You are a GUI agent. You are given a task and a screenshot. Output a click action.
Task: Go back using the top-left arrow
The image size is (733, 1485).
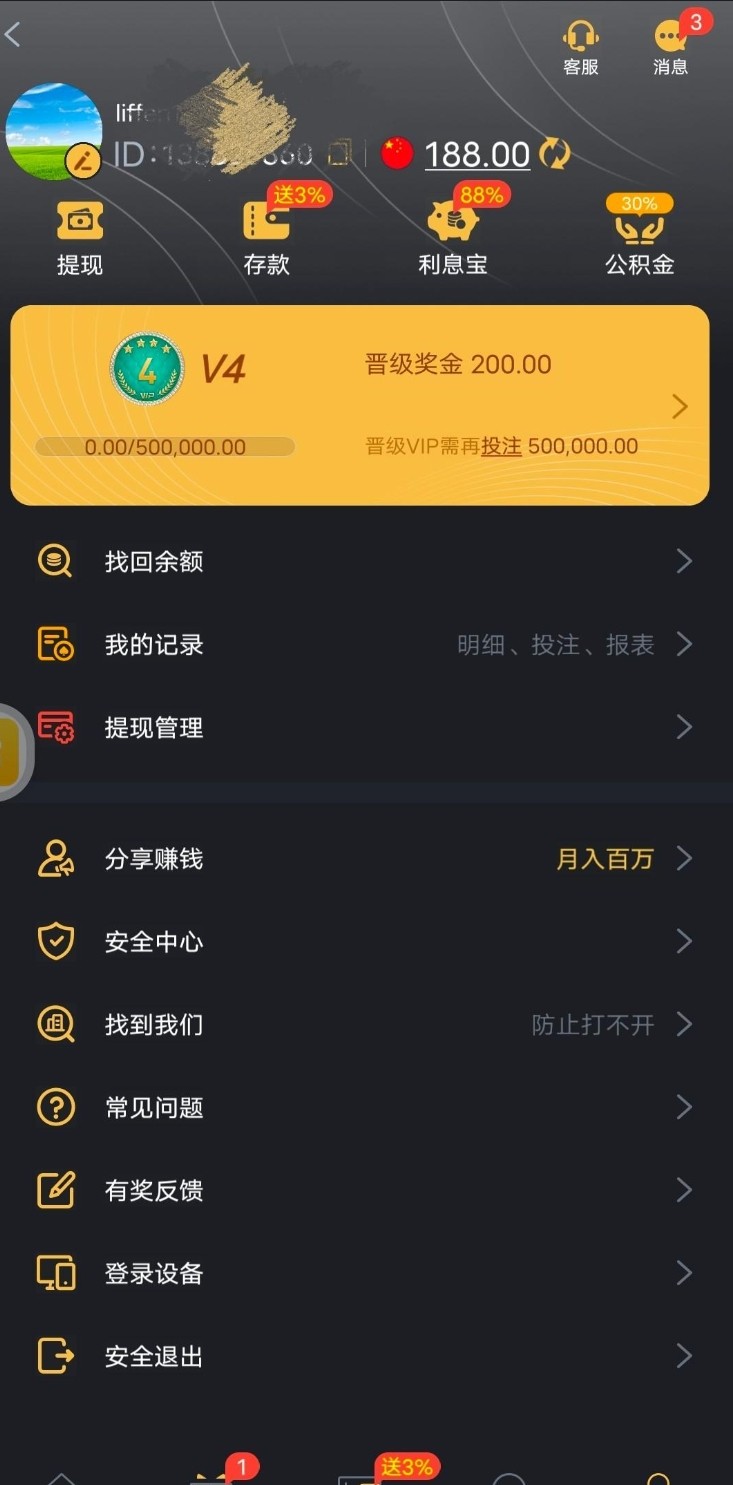[14, 35]
